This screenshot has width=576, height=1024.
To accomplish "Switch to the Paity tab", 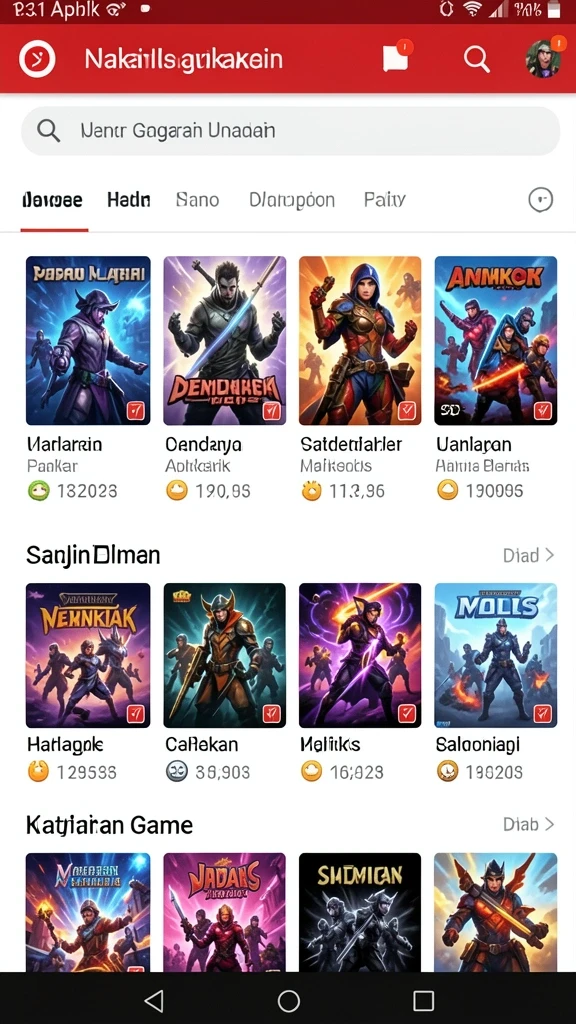I will point(385,200).
